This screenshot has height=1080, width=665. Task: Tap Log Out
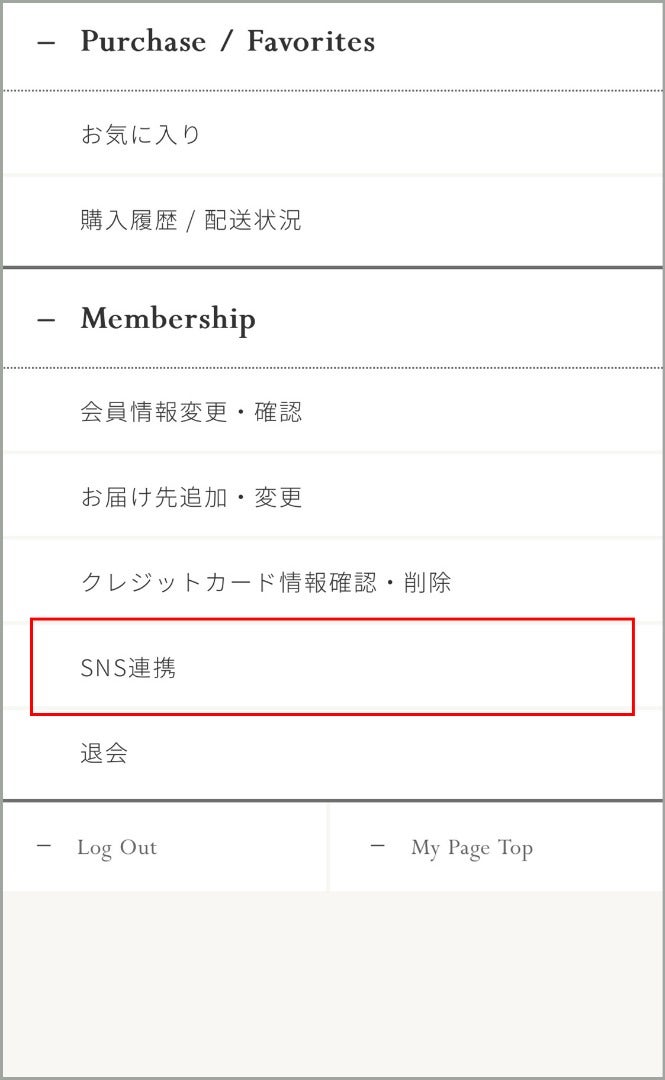pos(165,847)
